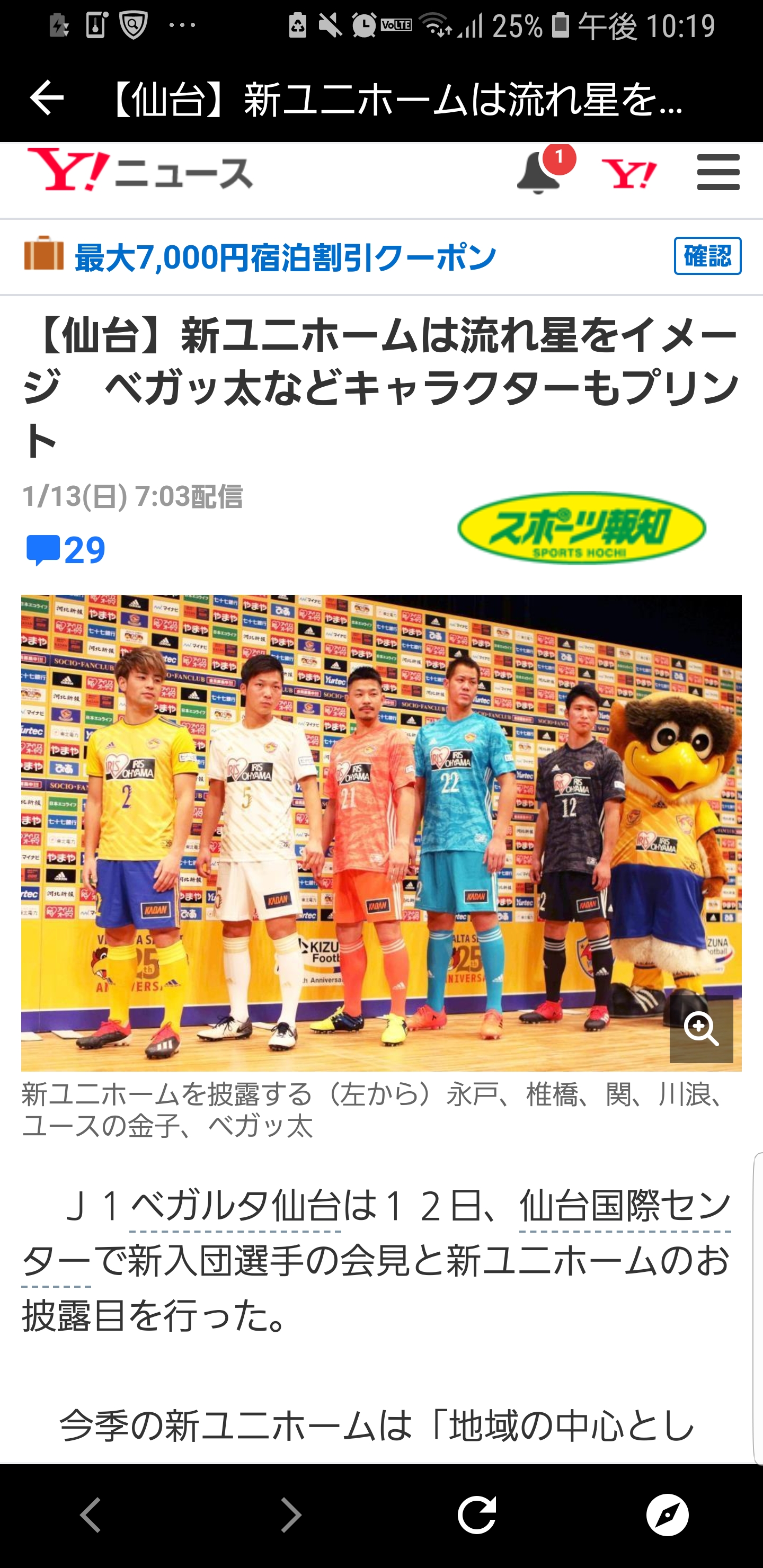Open the hamburger menu
Image resolution: width=763 pixels, height=1568 pixels.
click(718, 172)
